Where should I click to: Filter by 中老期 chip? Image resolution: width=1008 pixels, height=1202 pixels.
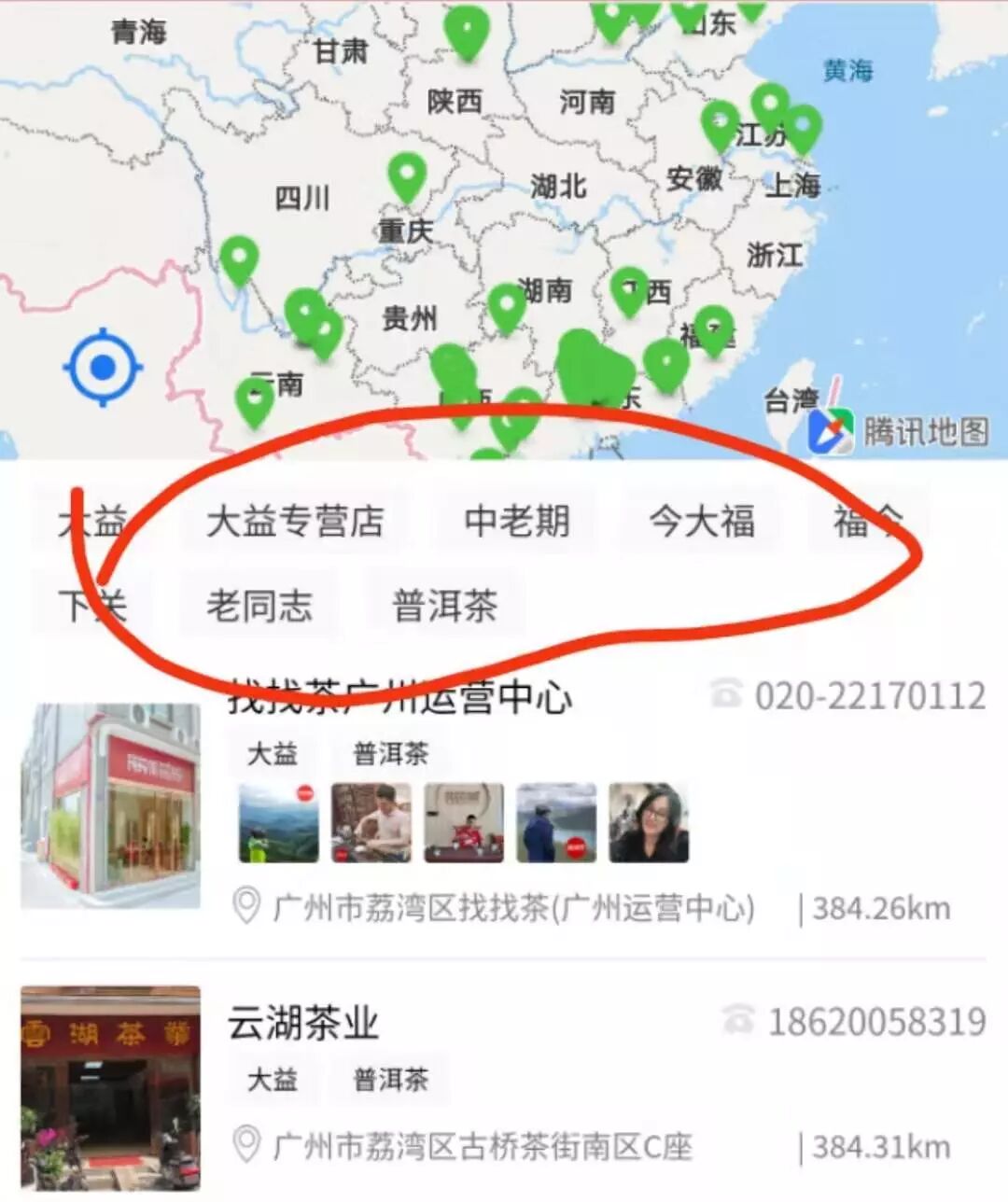point(516,521)
